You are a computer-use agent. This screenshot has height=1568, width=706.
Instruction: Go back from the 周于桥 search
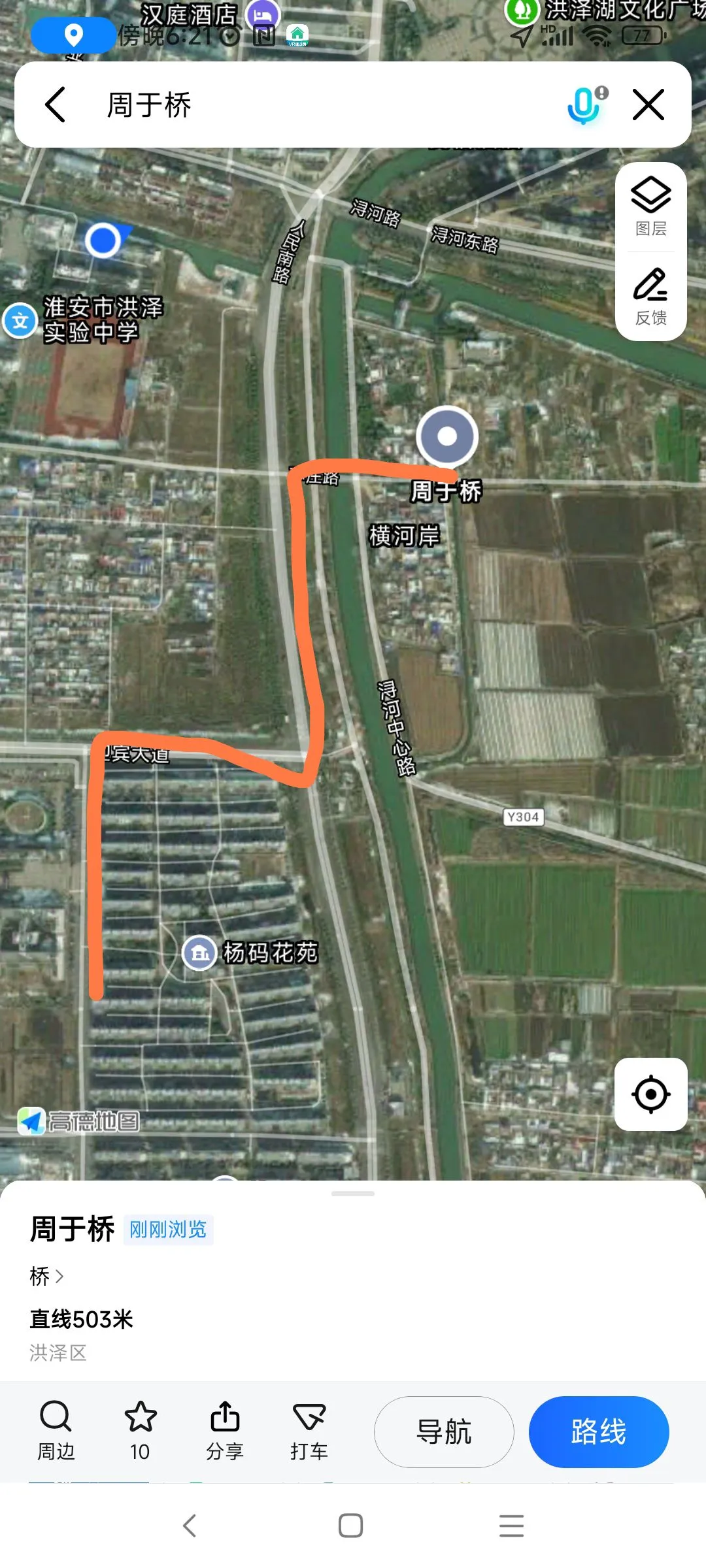(56, 105)
